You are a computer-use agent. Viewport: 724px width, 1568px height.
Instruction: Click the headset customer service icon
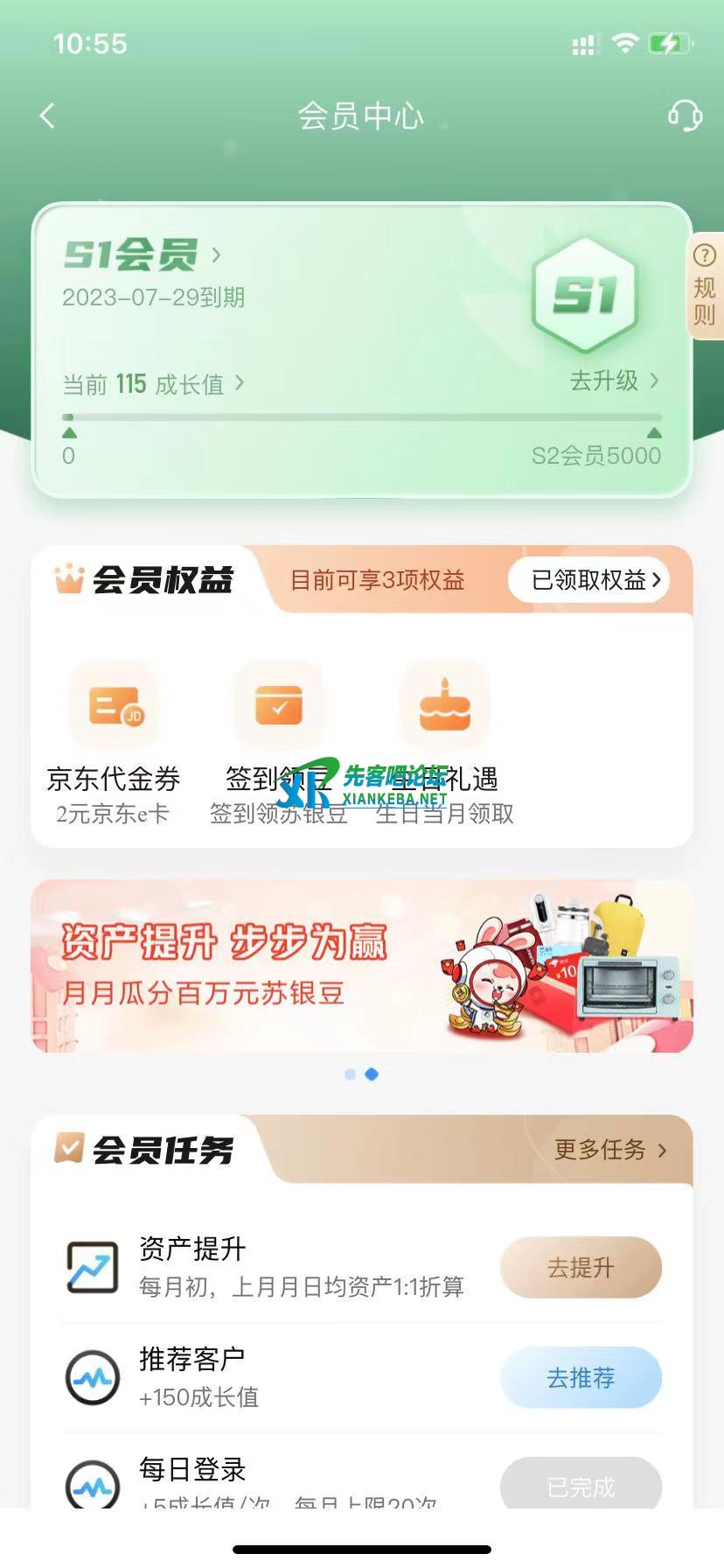pos(686,116)
